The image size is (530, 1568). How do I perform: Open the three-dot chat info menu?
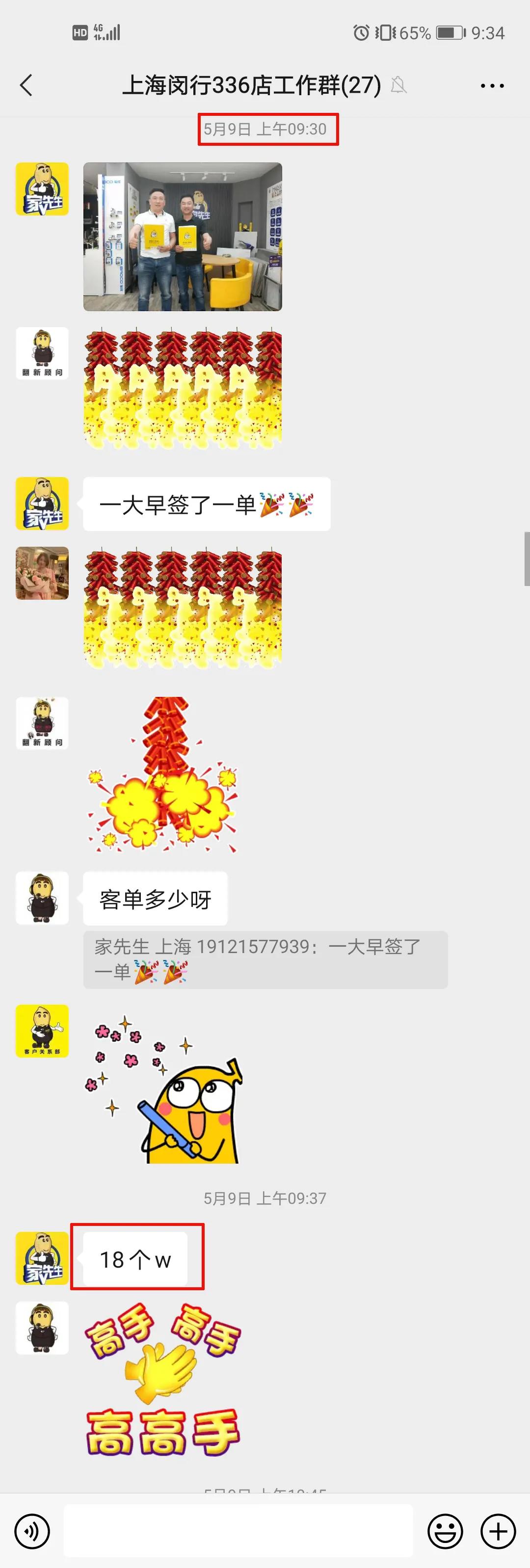point(492,86)
